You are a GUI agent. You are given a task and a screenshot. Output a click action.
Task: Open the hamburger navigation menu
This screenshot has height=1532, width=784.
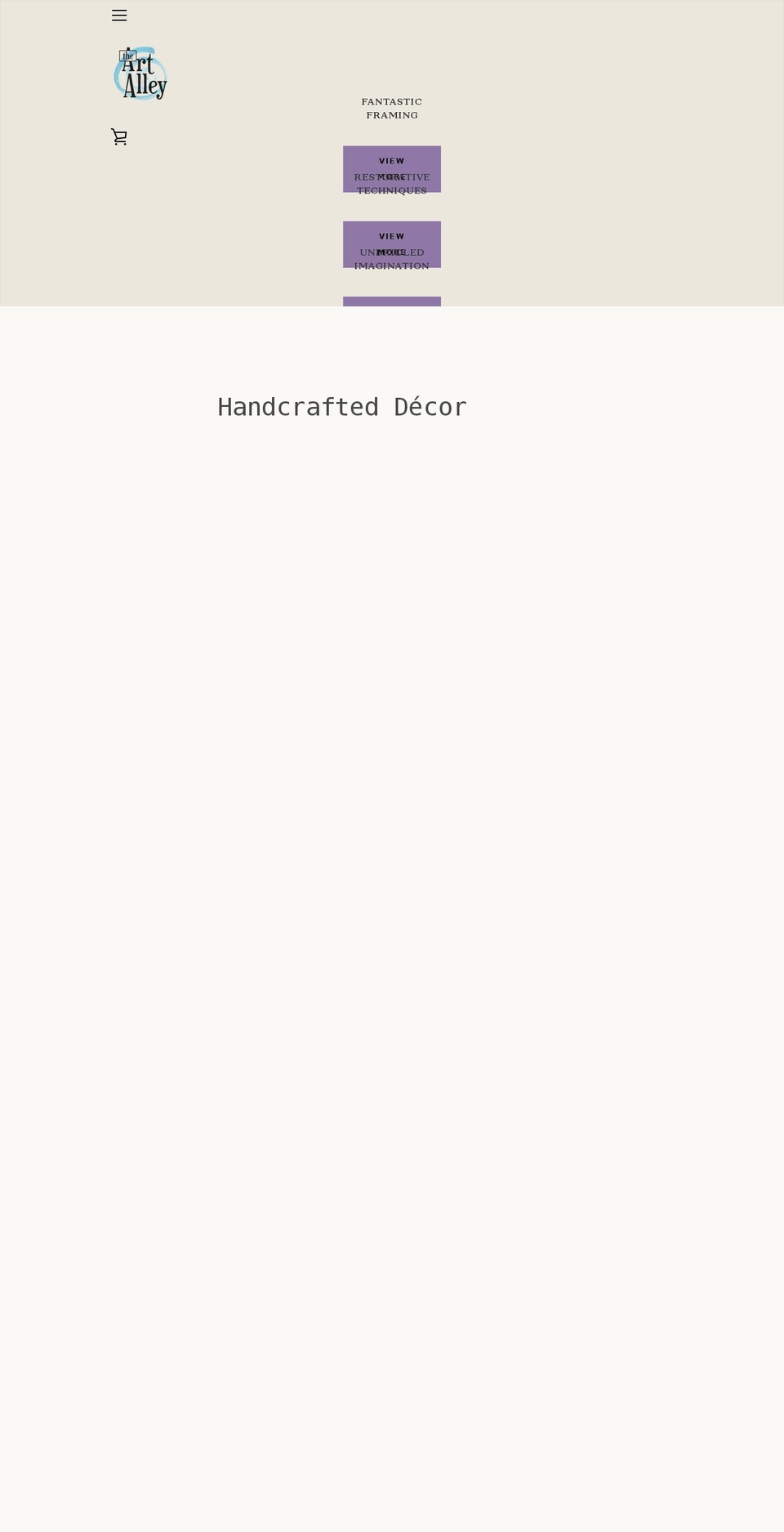click(119, 16)
